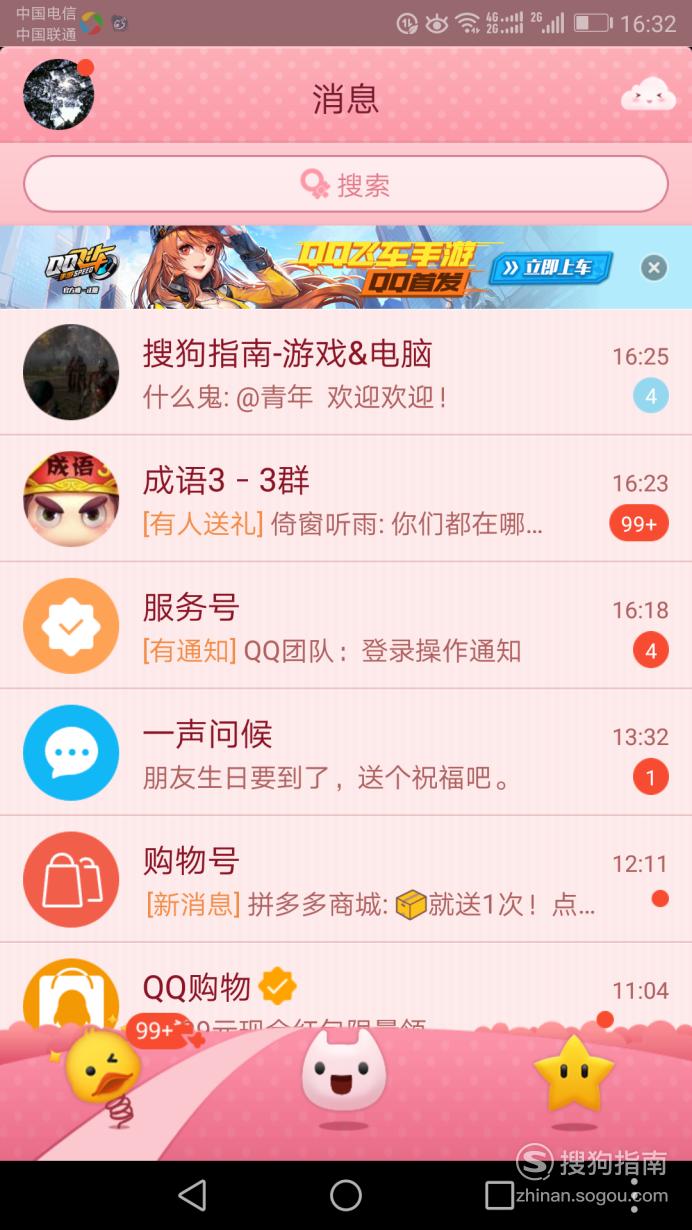The height and width of the screenshot is (1230, 692).
Task: Go back with the system back button
Action: tap(191, 1195)
